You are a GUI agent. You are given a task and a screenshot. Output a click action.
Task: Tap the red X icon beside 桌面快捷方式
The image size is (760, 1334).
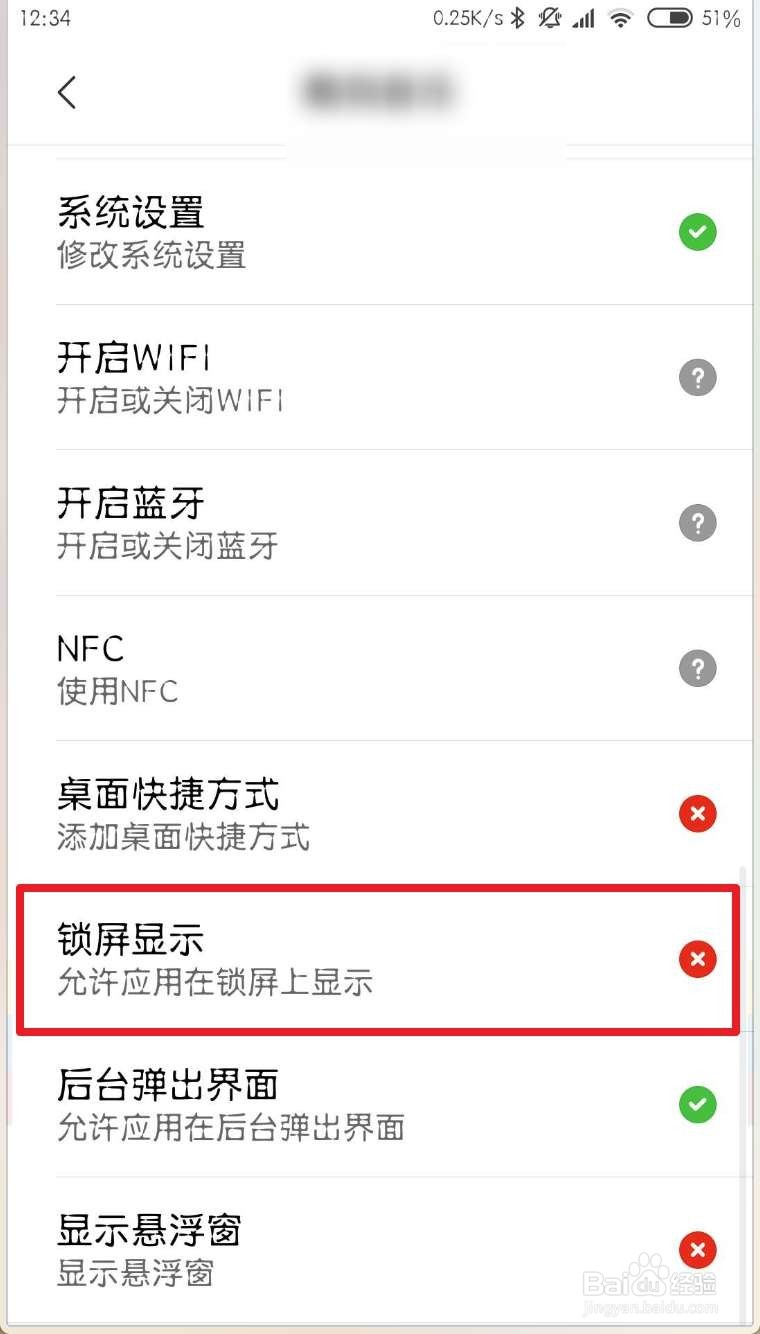coord(697,813)
